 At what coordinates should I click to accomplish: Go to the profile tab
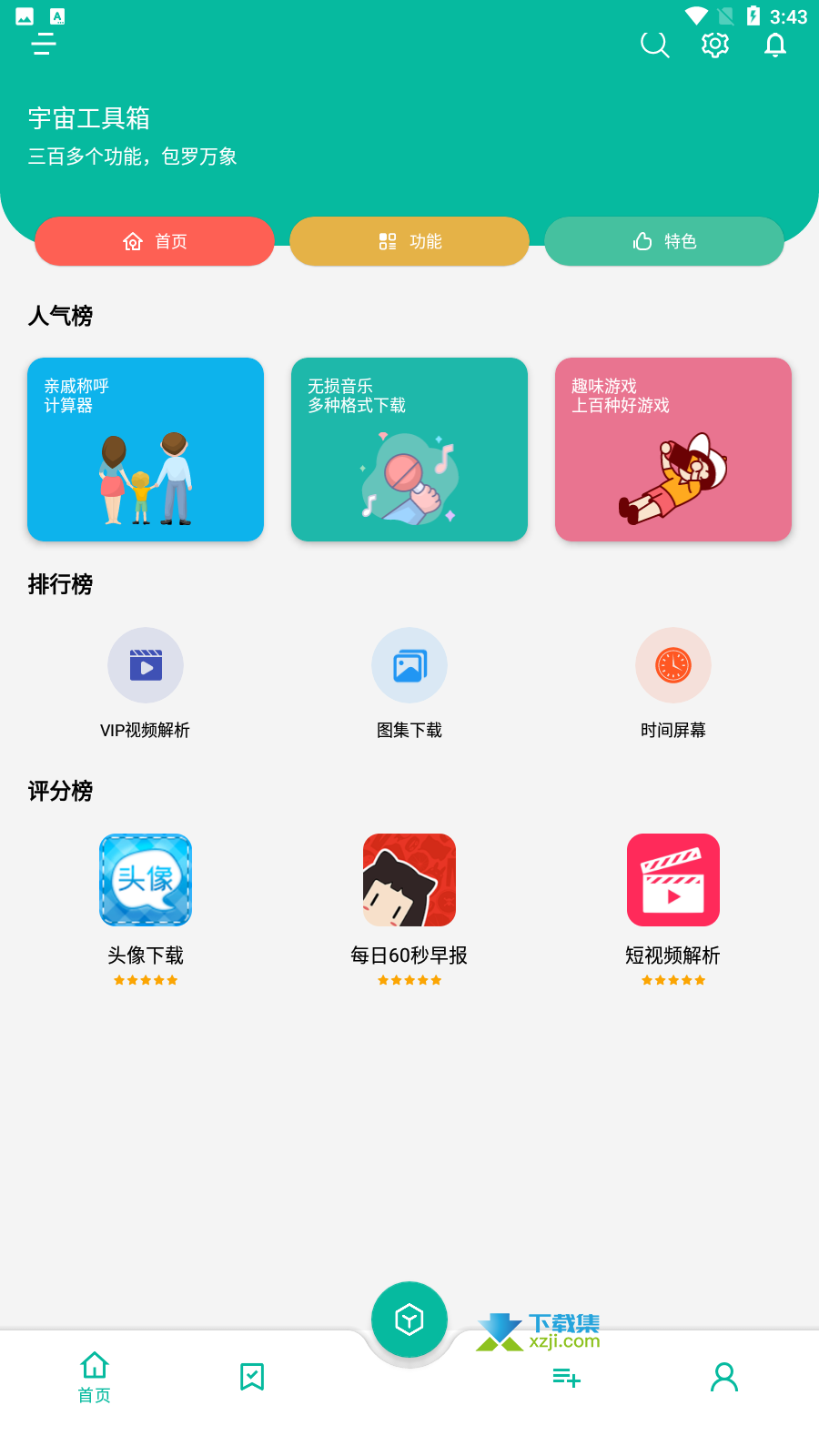coord(724,1377)
